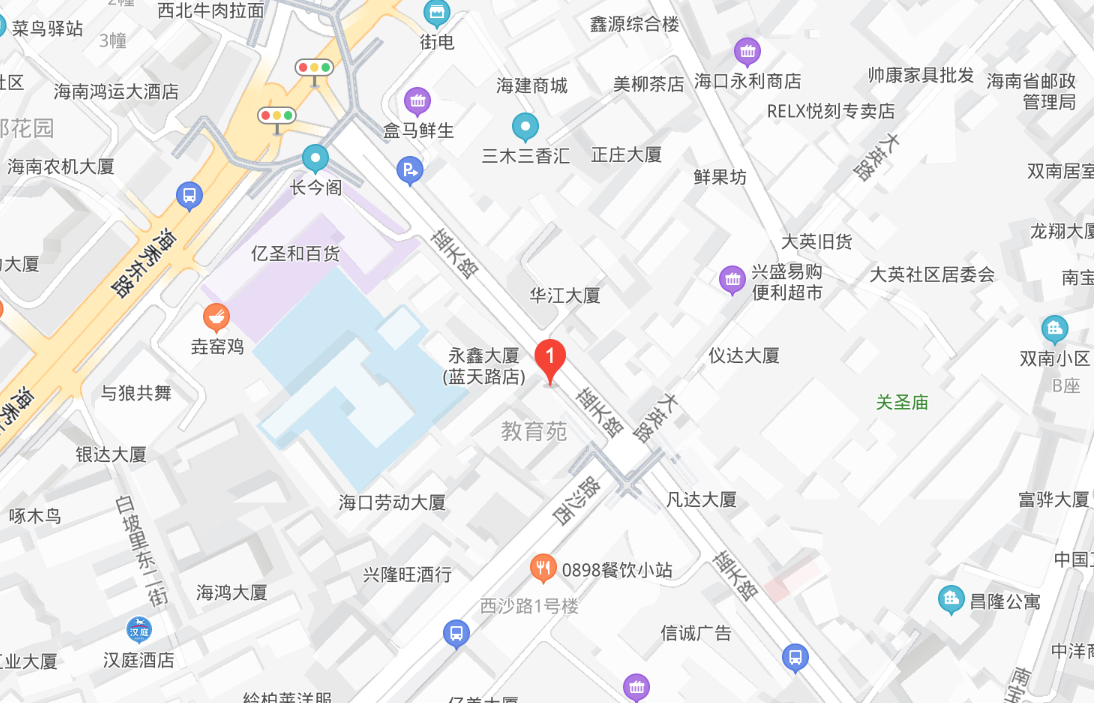Open the bus stop on 海秀东路
Screen dimensions: 1094x703
tap(189, 196)
